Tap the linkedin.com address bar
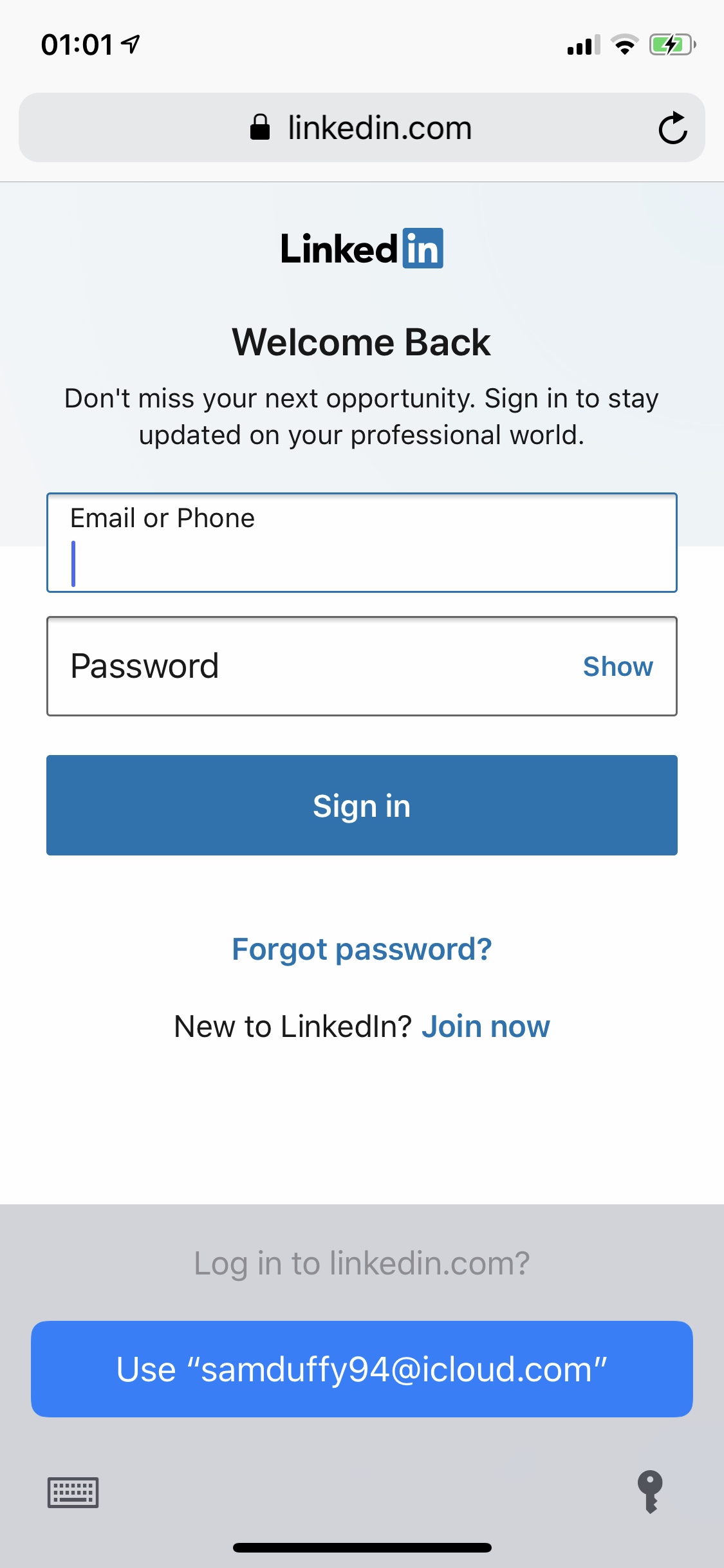724x1568 pixels. click(x=362, y=127)
